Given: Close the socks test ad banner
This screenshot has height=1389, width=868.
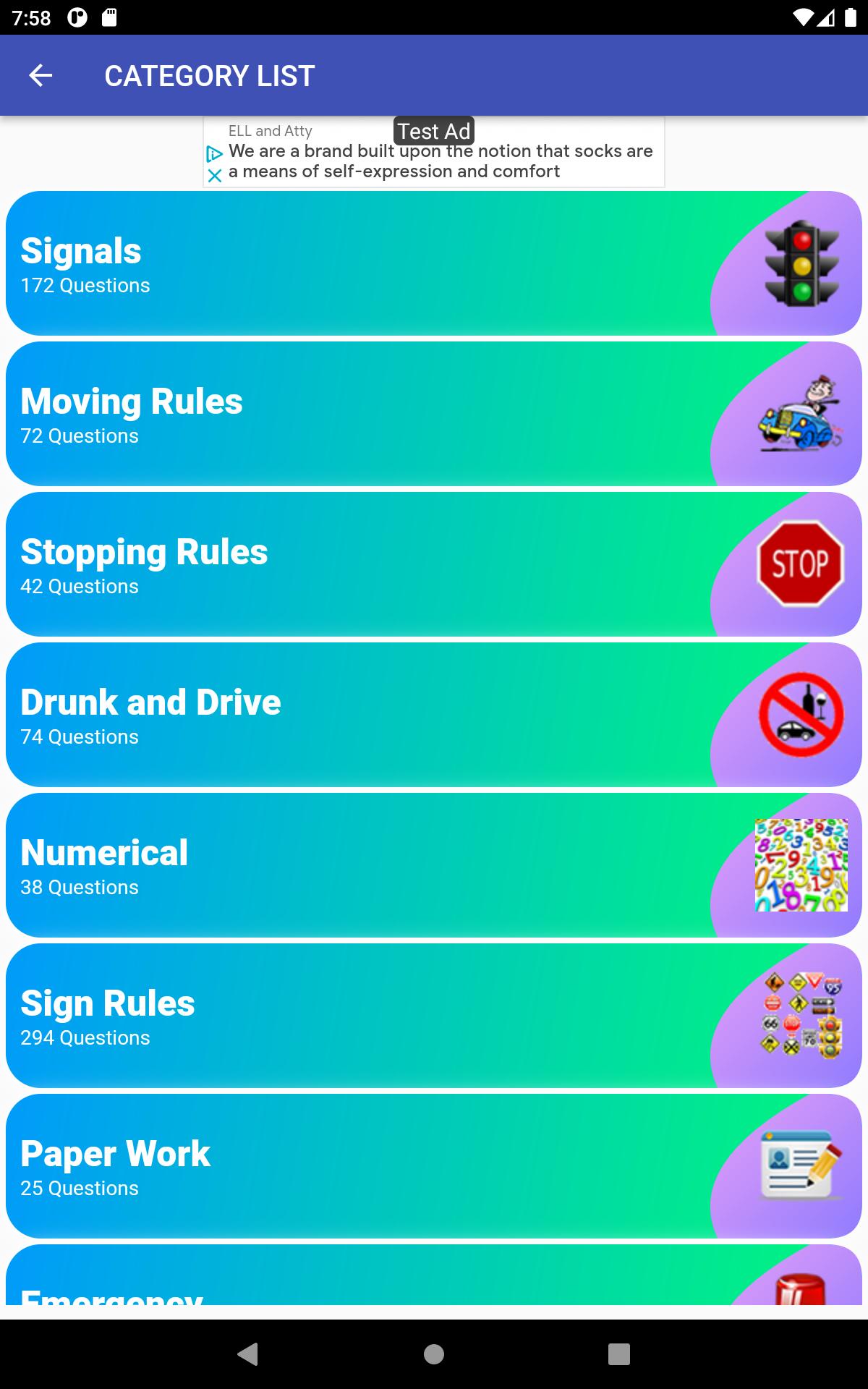Looking at the screenshot, I should pos(214,175).
